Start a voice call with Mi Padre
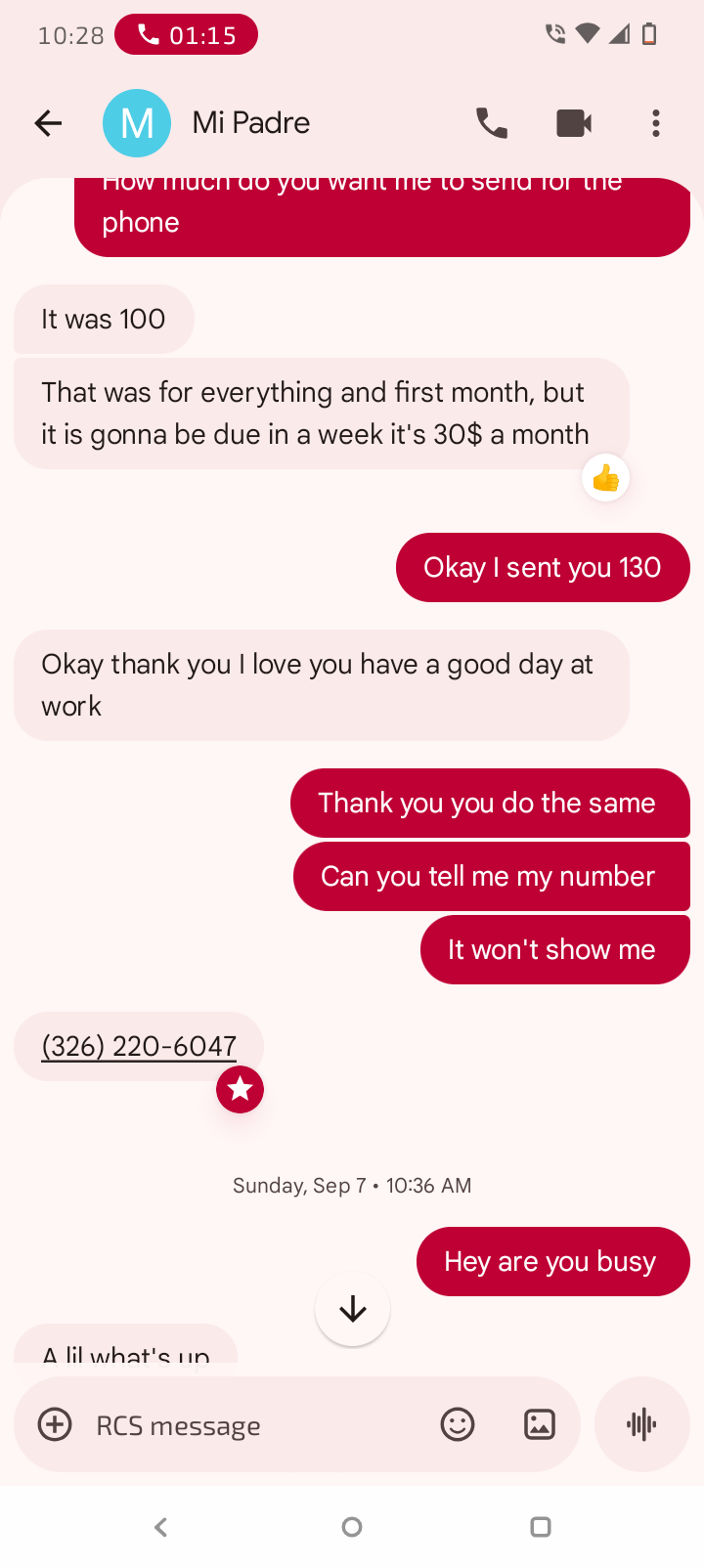Screen dimensions: 704x1568 491,123
